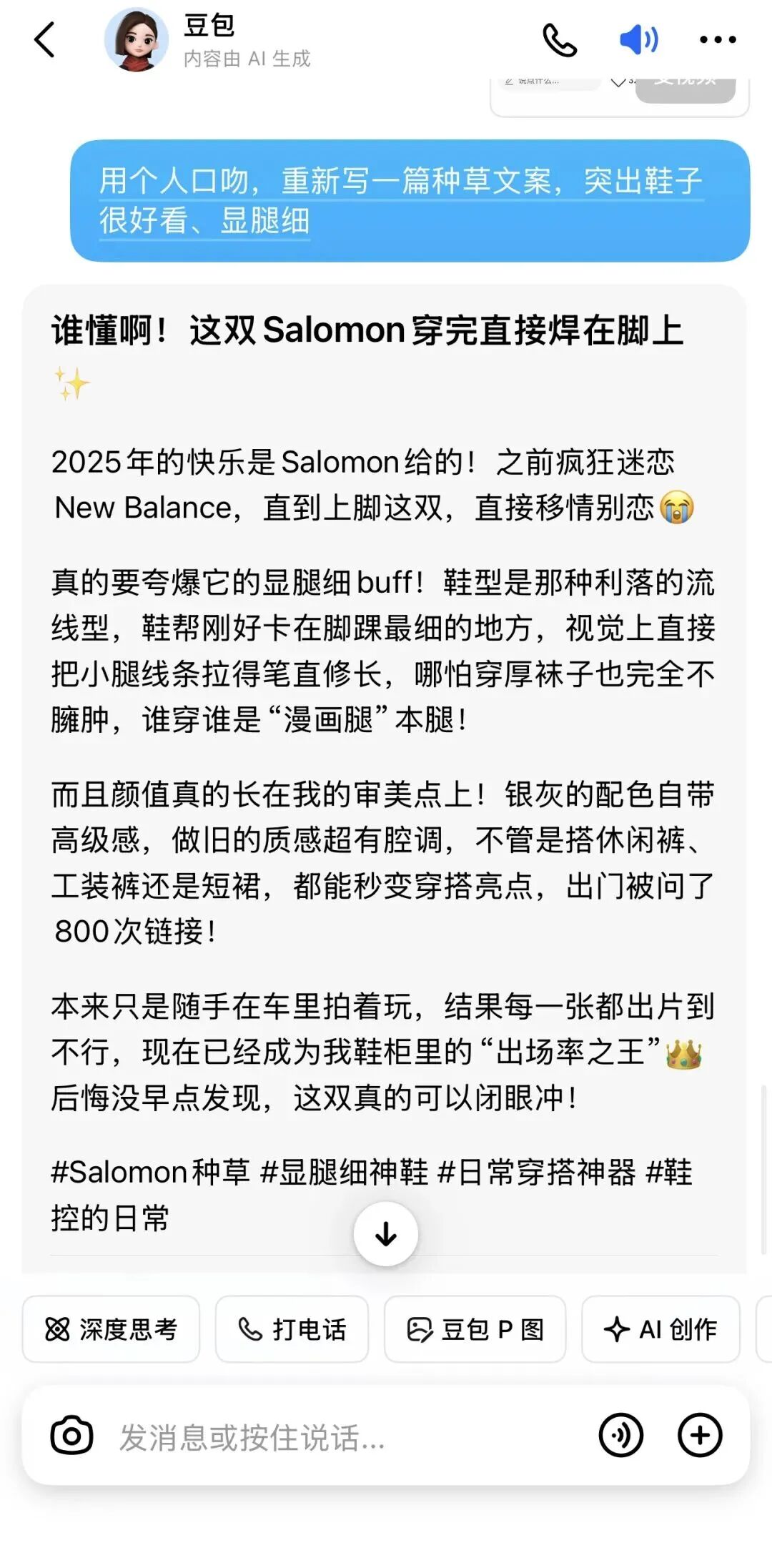Switch to voice input mode
The image size is (772, 1568).
[x=620, y=1435]
